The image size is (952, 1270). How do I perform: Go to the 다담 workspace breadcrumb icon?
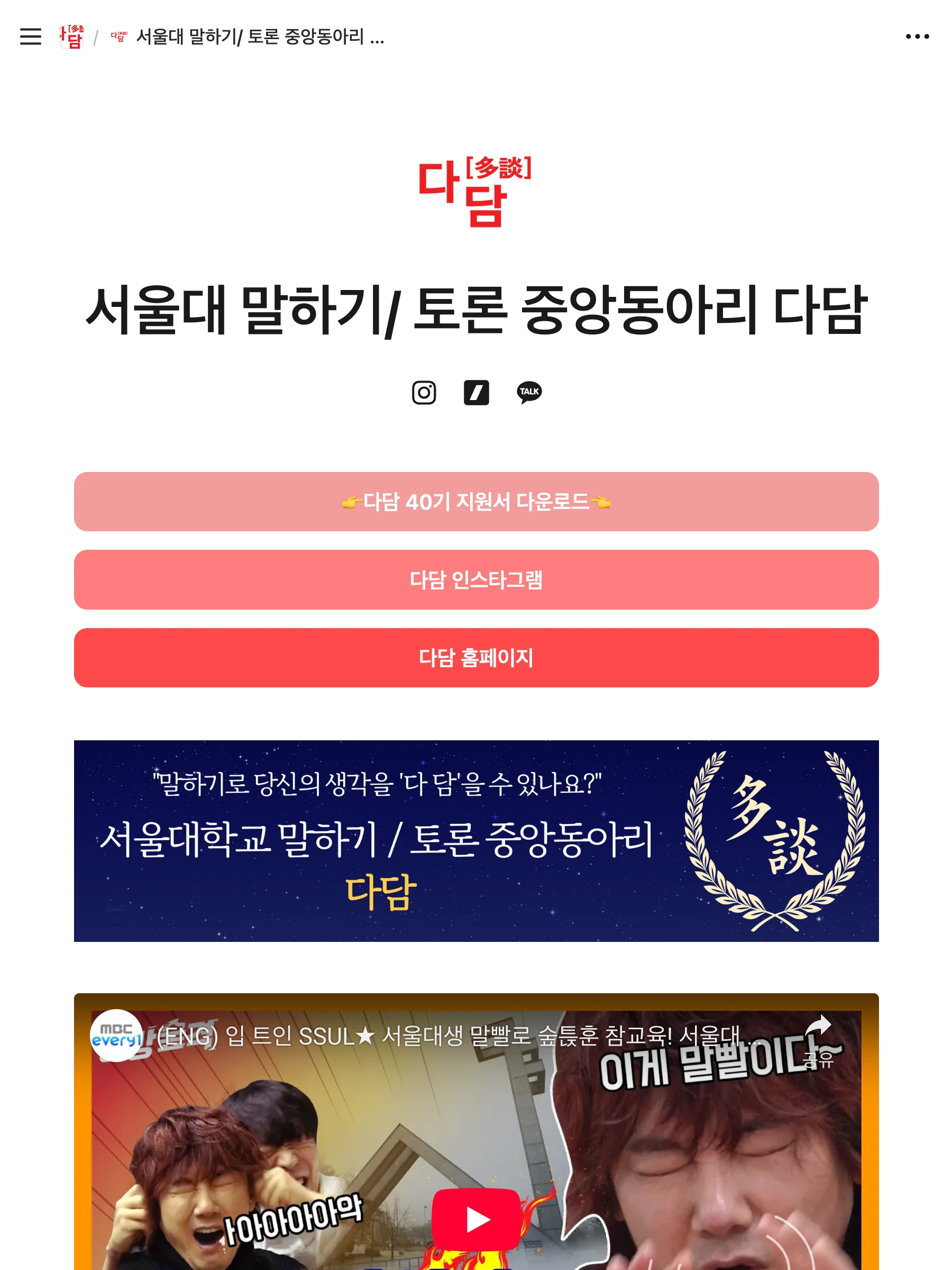(72, 37)
